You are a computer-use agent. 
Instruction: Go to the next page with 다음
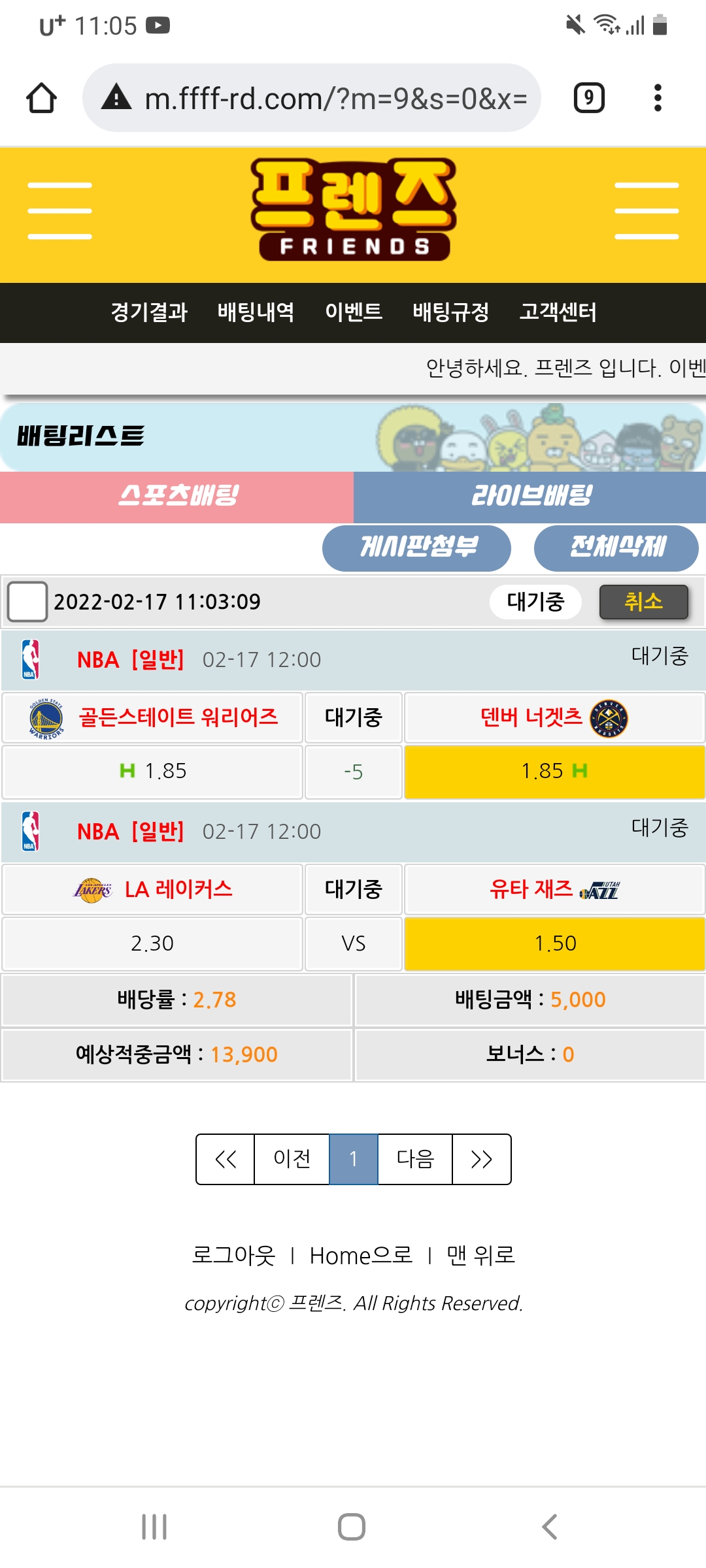click(415, 1159)
